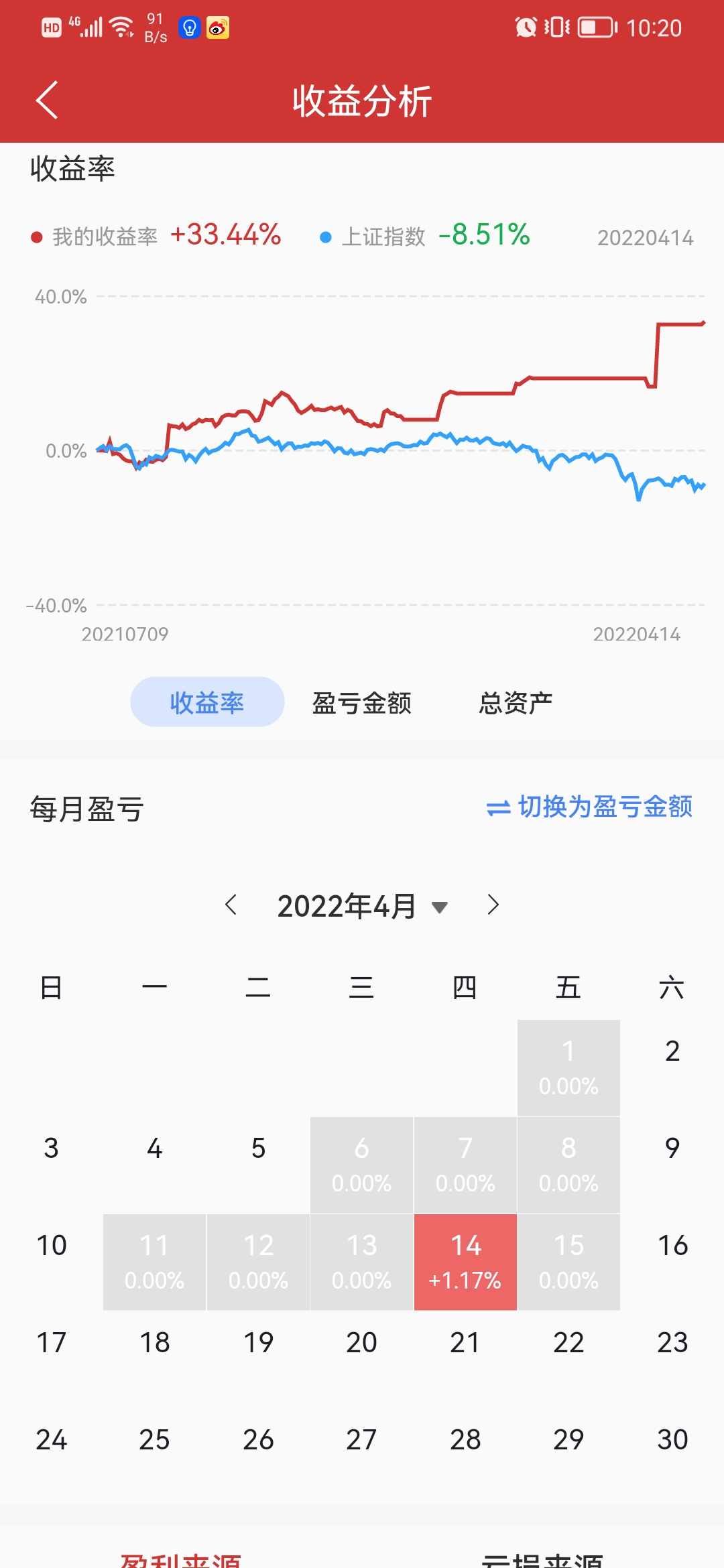Screen dimensions: 724x1568
Task: Switch to the 总资产 chart tab
Action: 516,703
